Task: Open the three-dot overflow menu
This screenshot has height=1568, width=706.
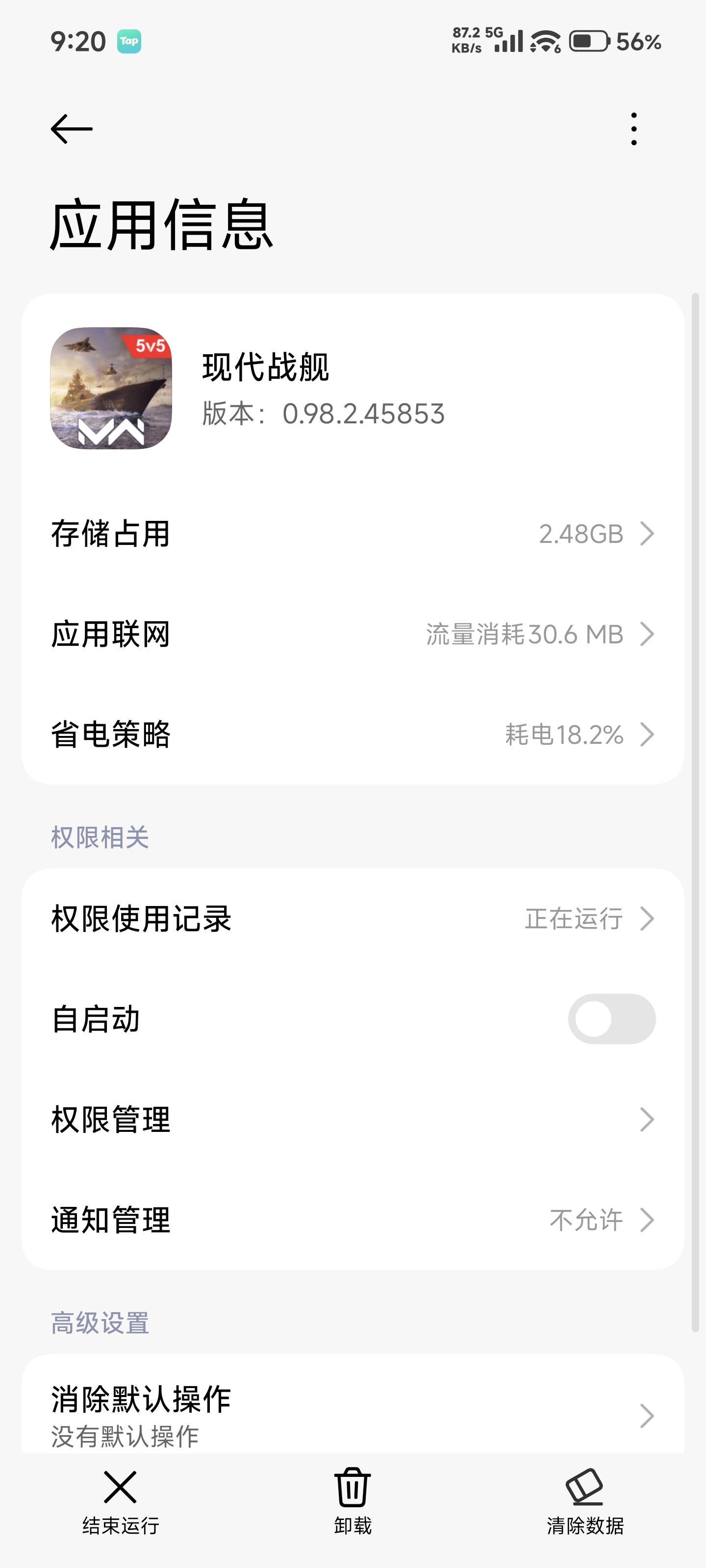Action: click(x=633, y=129)
